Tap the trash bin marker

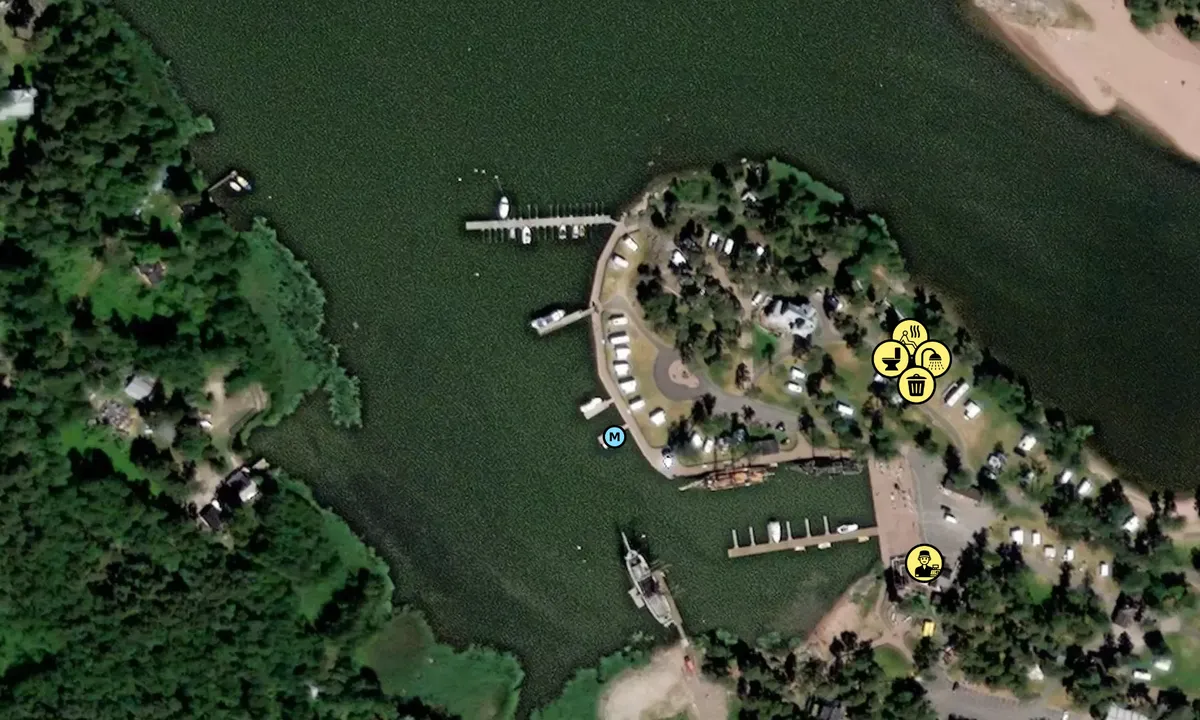[916, 385]
